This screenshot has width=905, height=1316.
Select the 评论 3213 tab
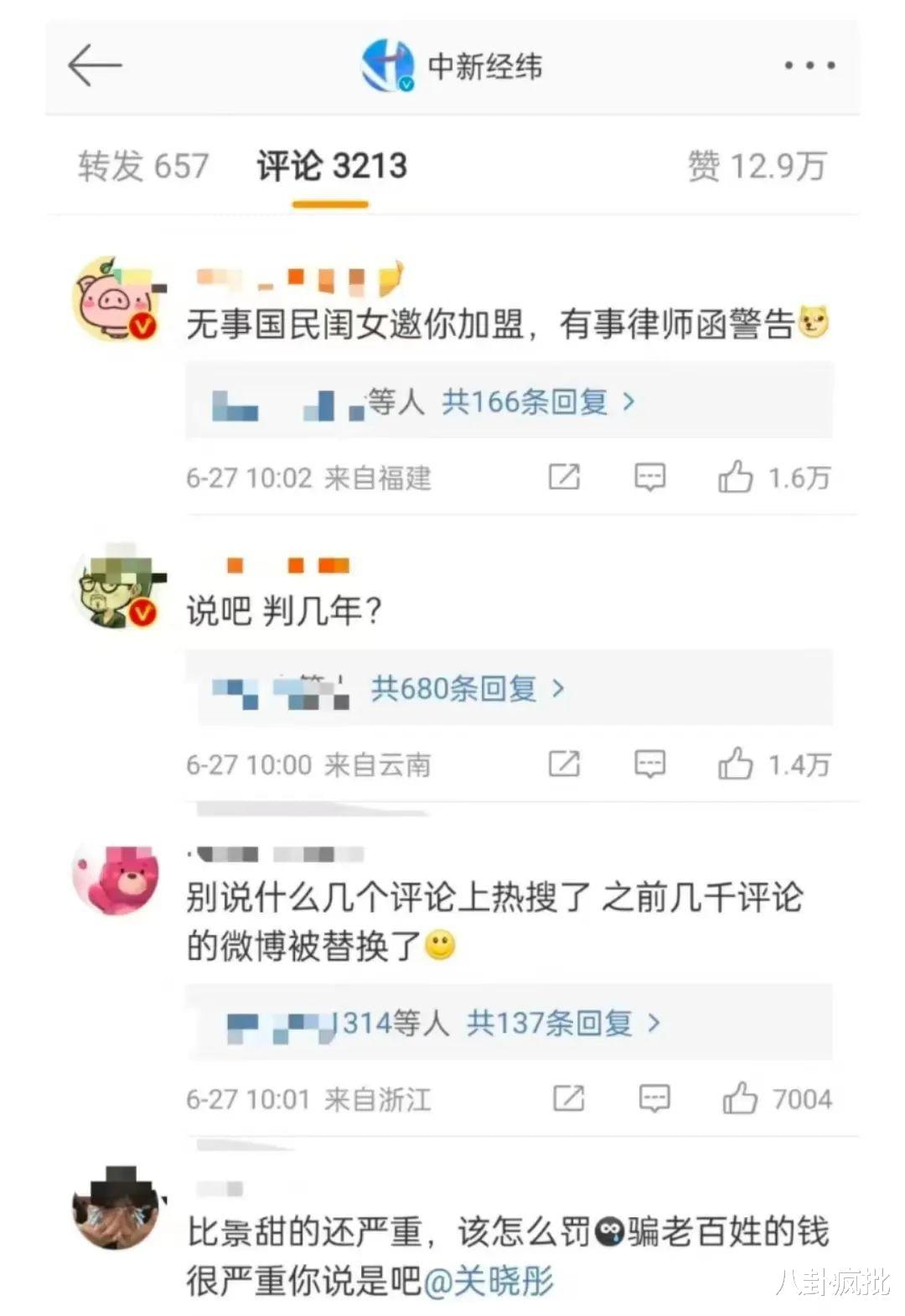pyautogui.click(x=332, y=166)
